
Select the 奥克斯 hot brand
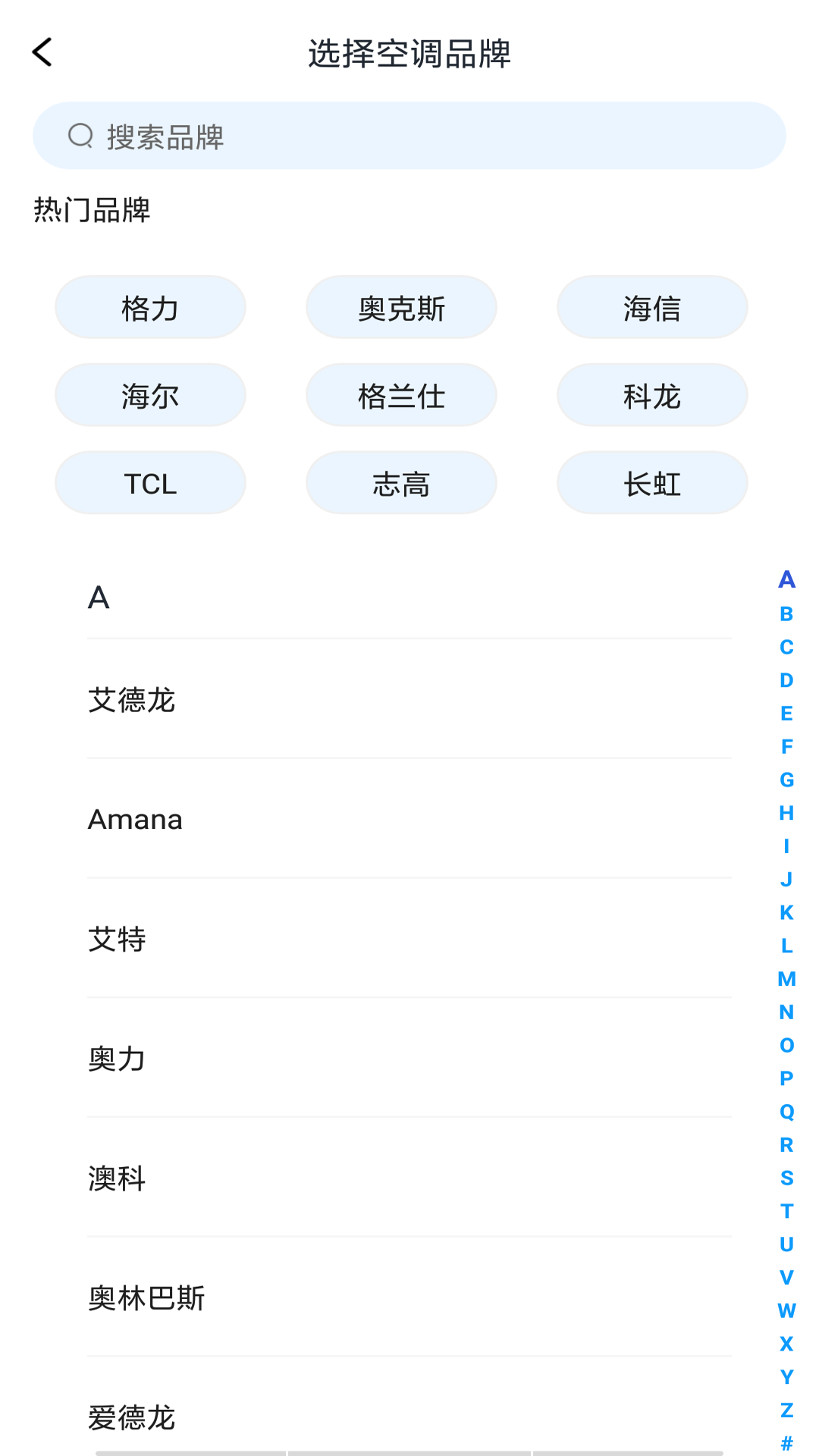(x=401, y=307)
